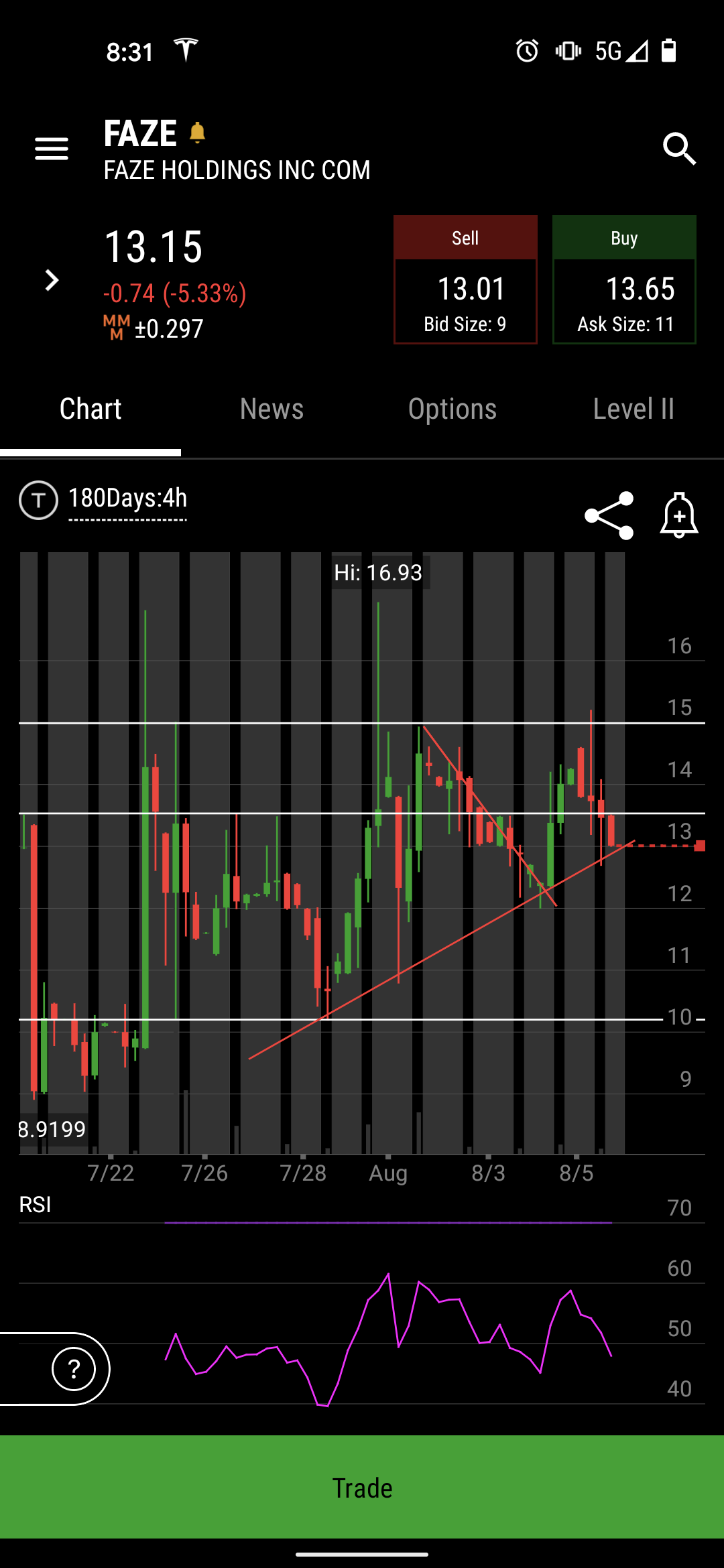Add a price alert with bell-plus icon

[x=679, y=515]
